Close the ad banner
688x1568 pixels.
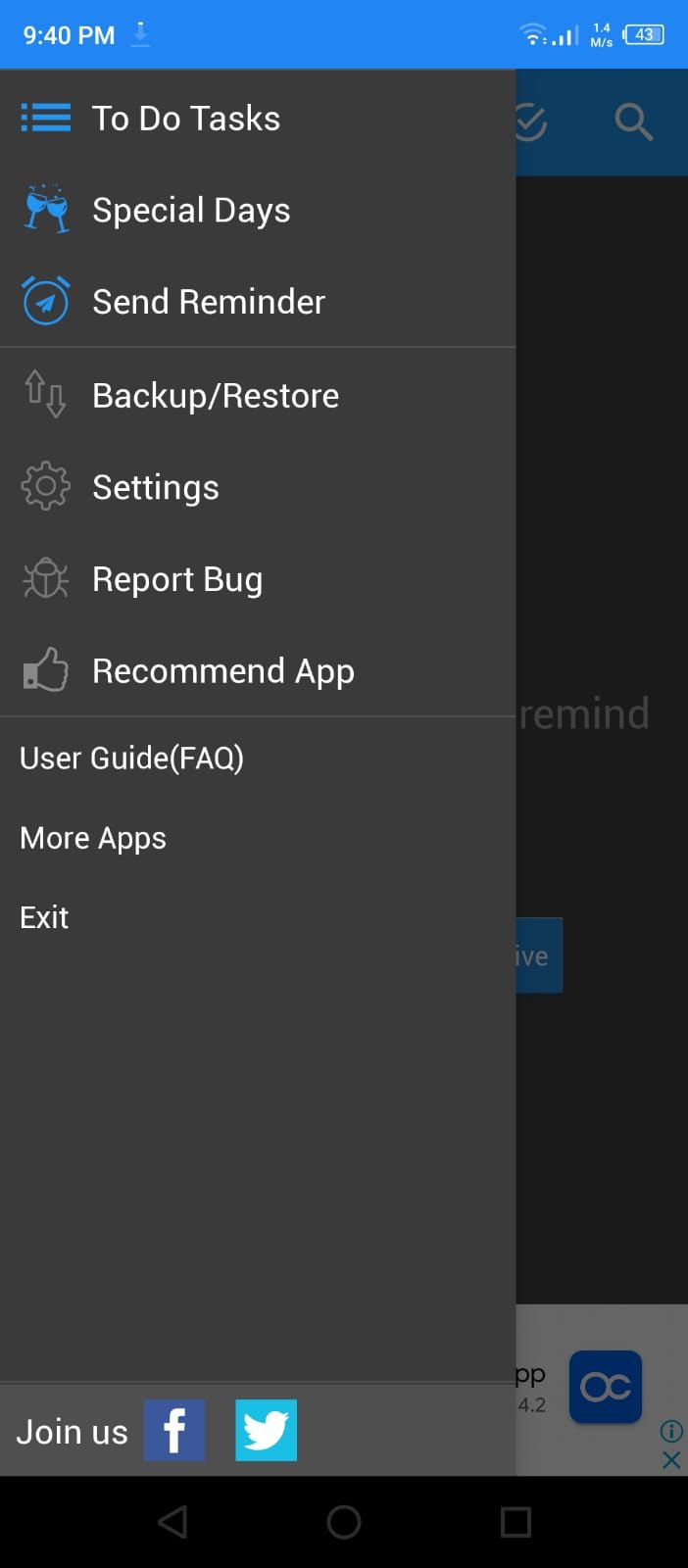pos(671,1460)
